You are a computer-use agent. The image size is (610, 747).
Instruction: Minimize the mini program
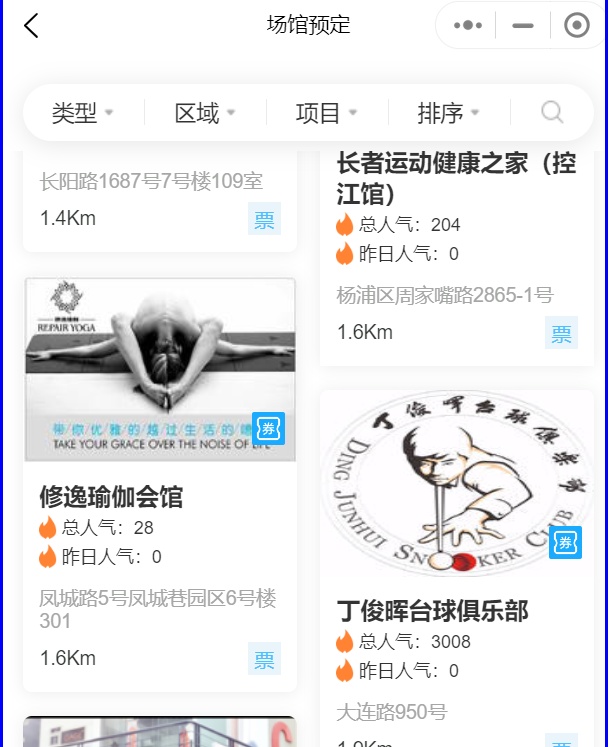(x=523, y=25)
